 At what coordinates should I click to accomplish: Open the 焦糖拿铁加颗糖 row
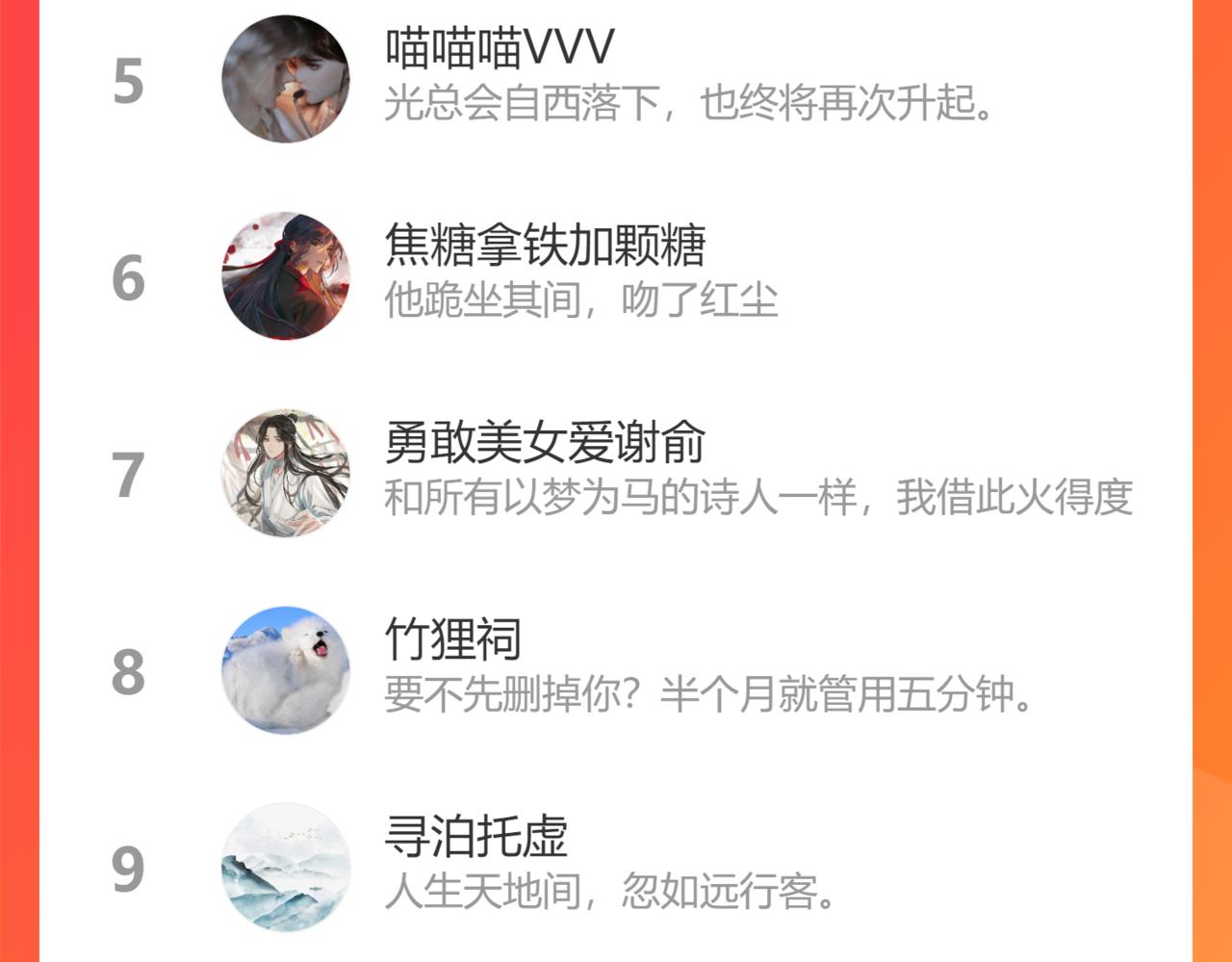616,276
